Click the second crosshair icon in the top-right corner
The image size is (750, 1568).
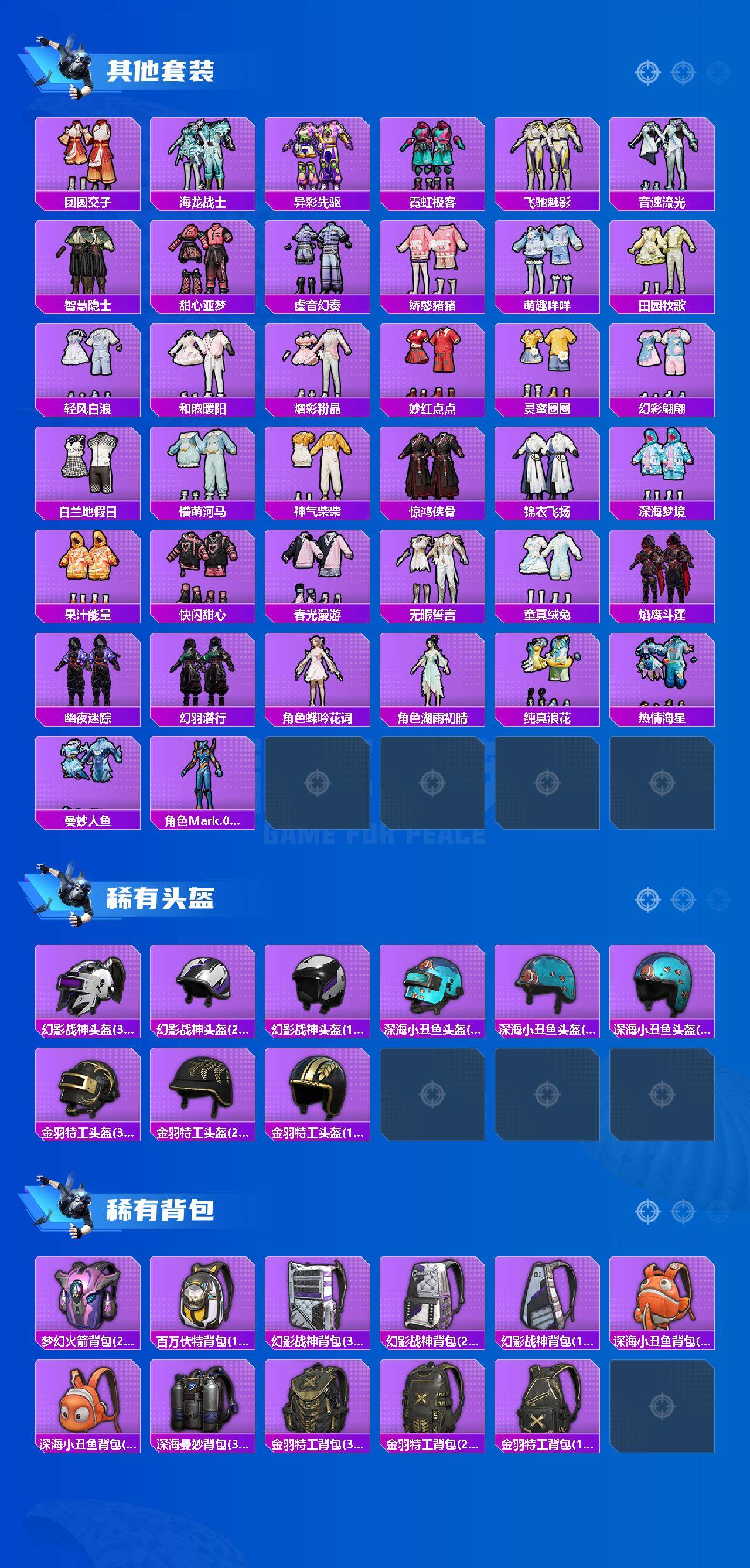683,71
